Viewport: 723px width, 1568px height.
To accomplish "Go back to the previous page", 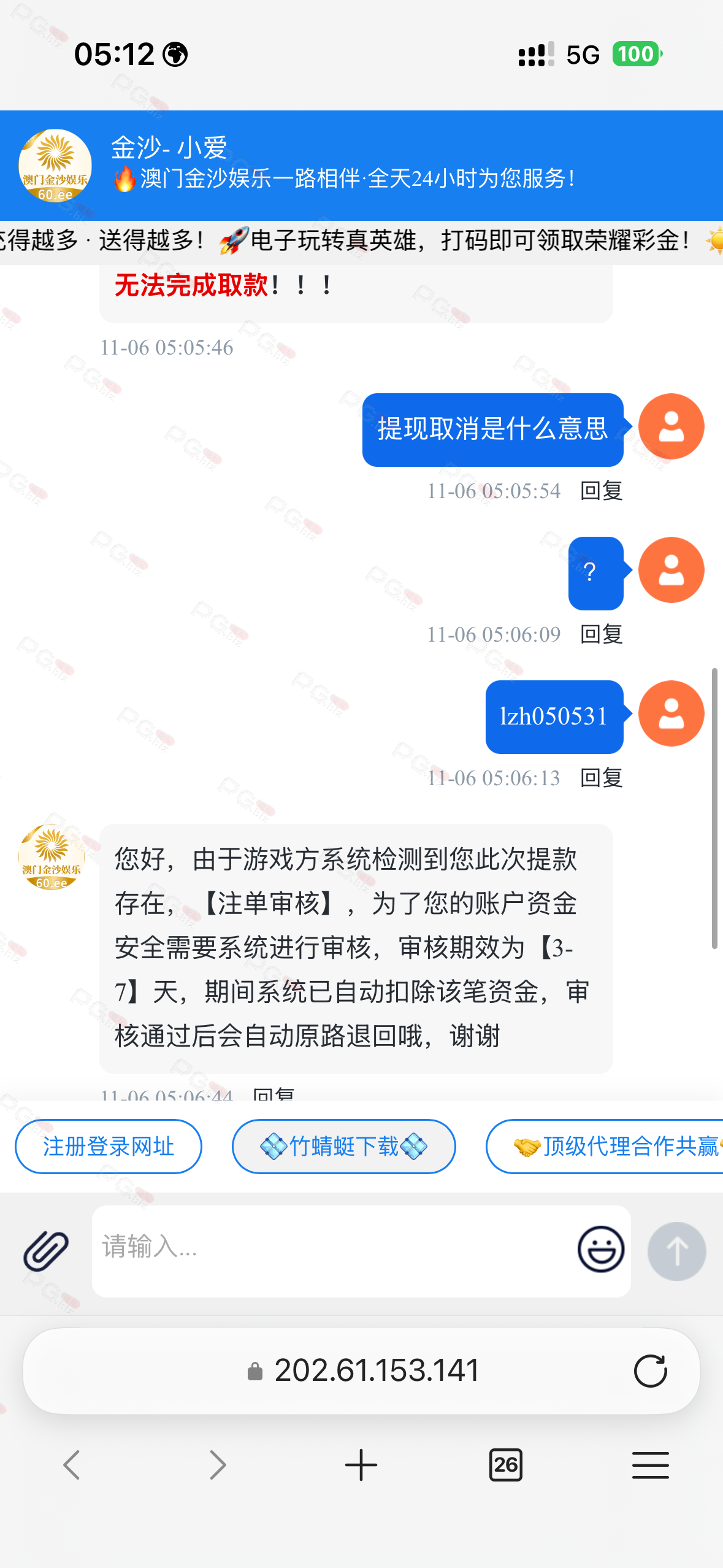I will tap(72, 1465).
